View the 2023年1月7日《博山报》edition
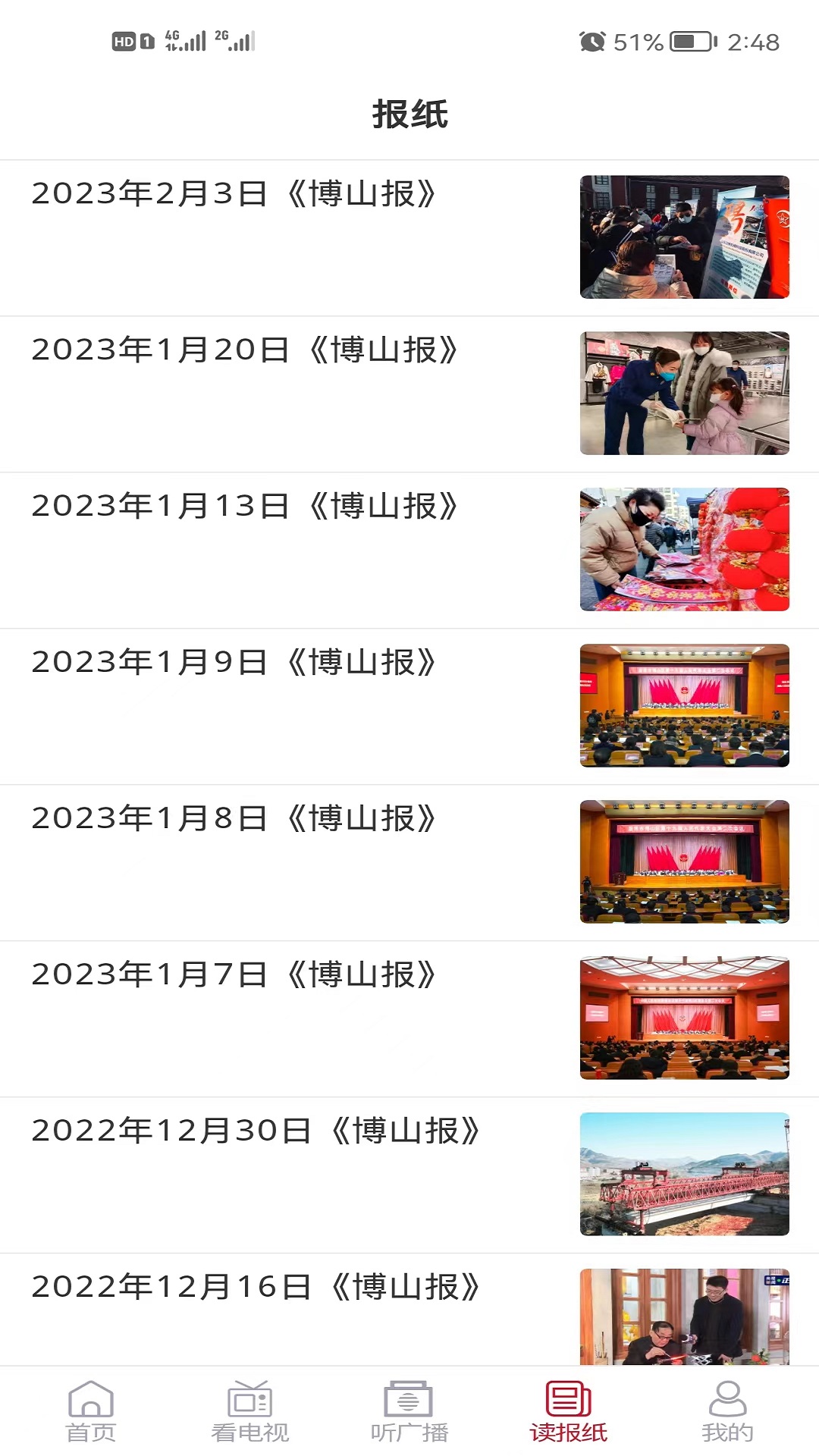819x1456 pixels. tap(234, 975)
